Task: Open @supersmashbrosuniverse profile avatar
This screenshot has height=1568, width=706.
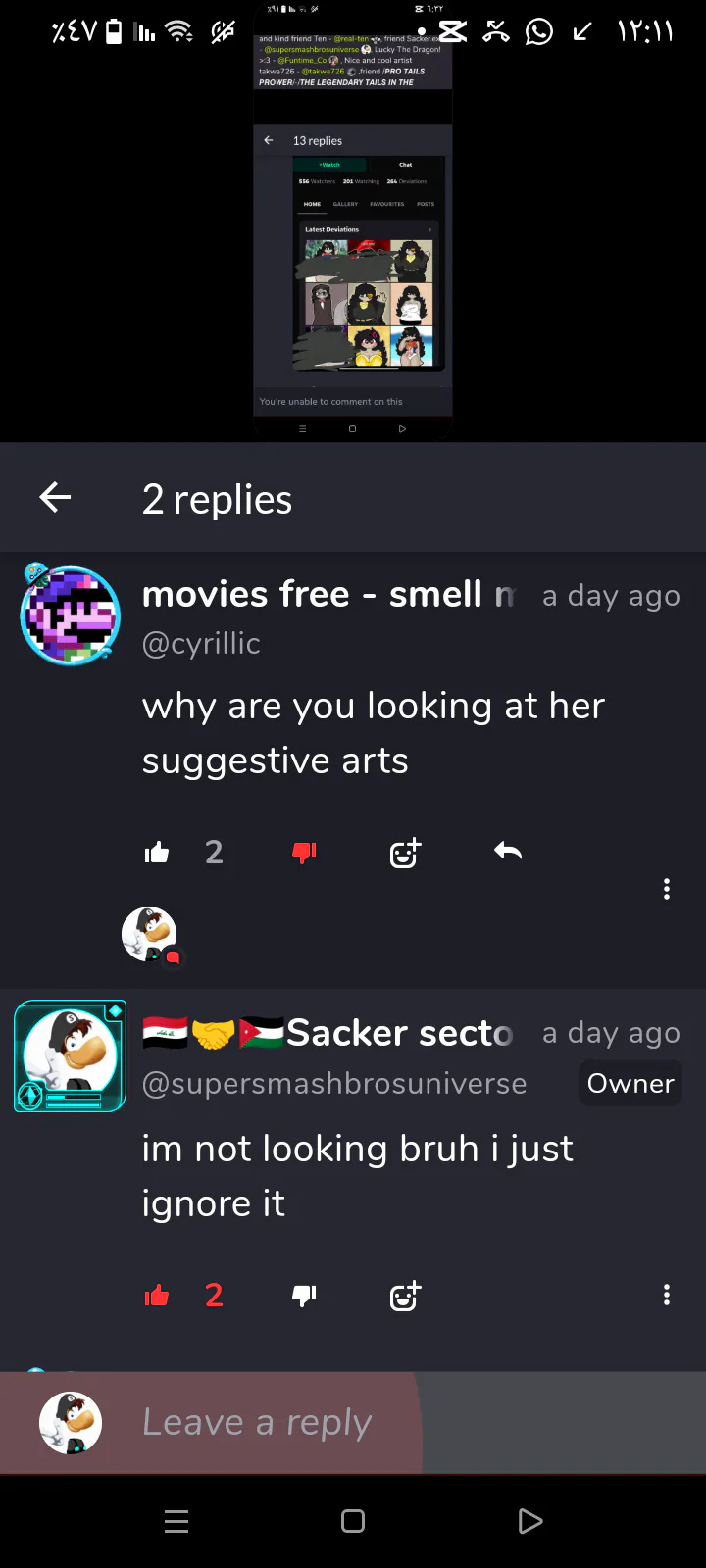Action: (70, 1055)
